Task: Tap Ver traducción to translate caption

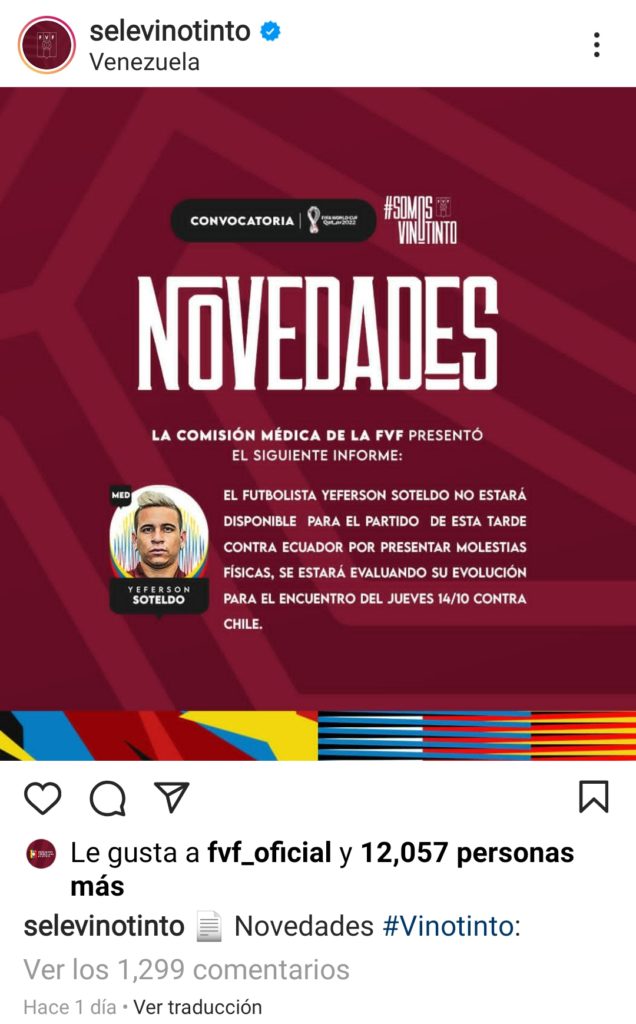Action: pos(198,1007)
